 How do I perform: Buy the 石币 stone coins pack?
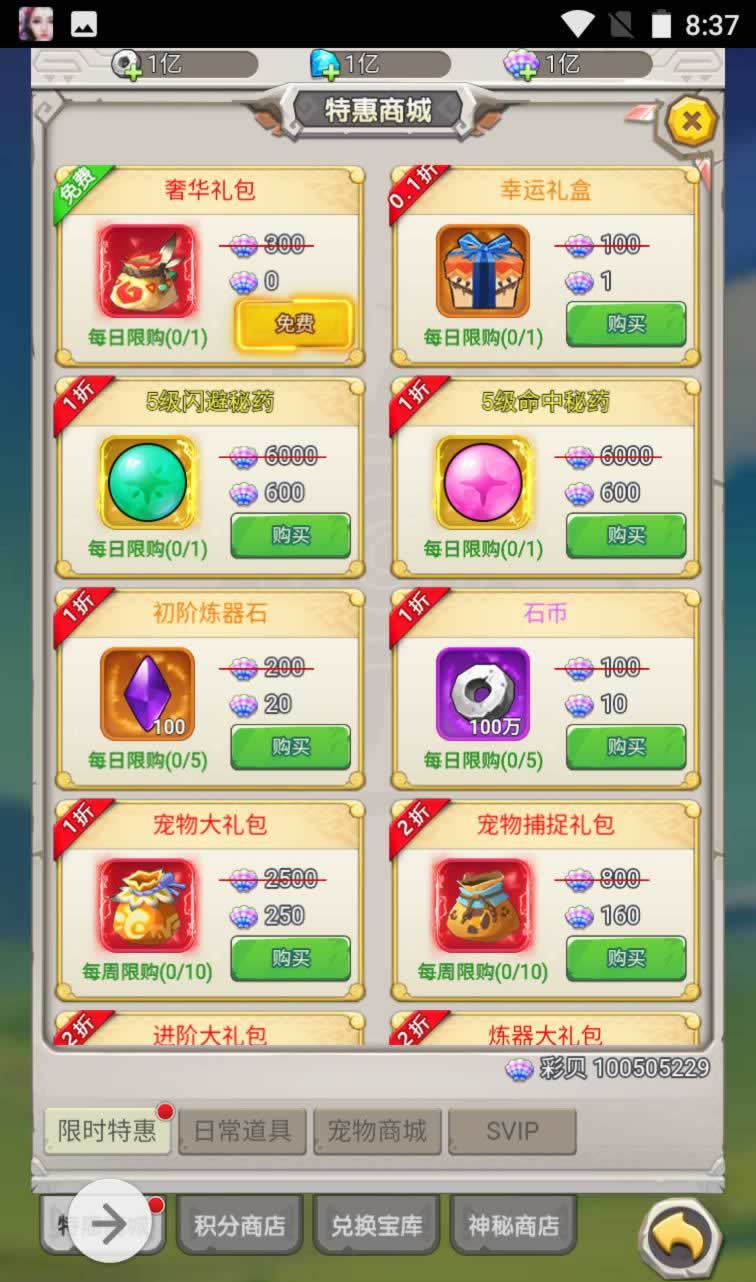click(x=626, y=747)
